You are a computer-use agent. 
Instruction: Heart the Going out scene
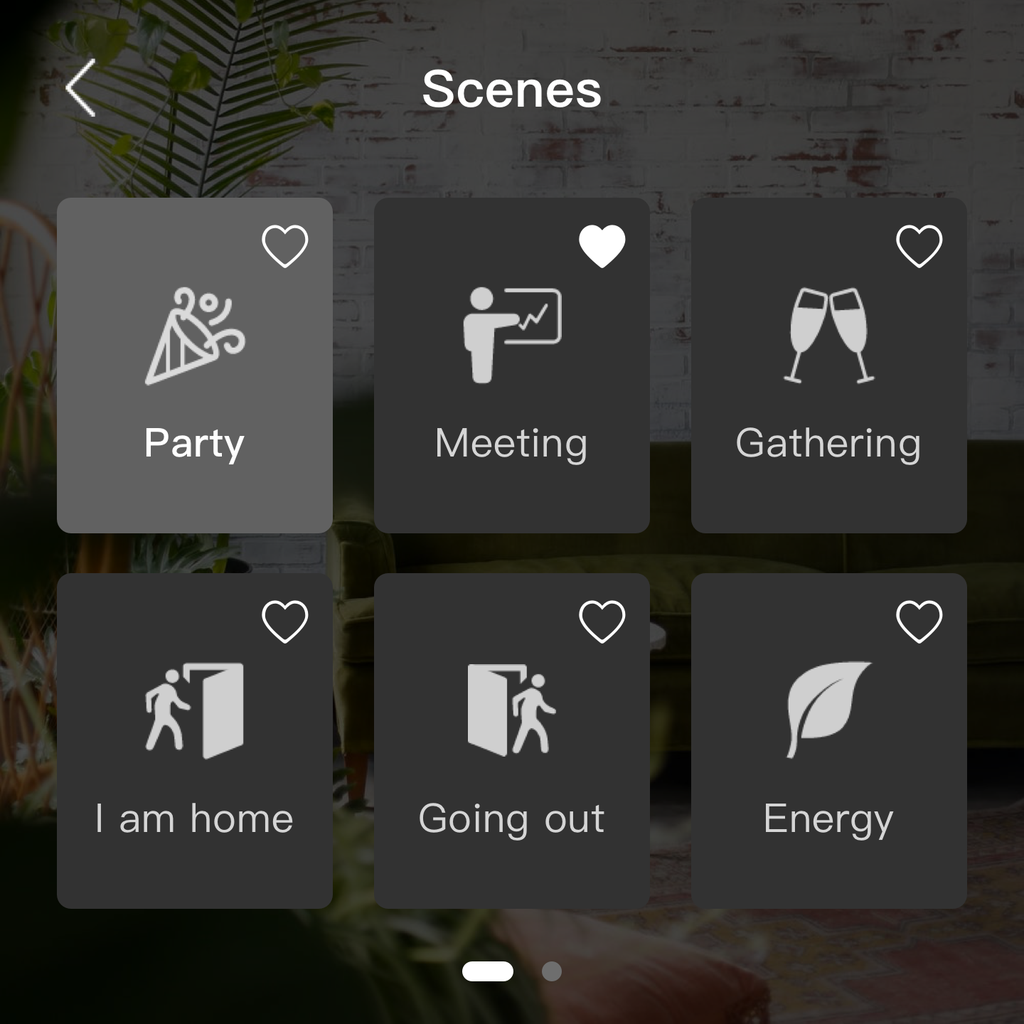(602, 622)
